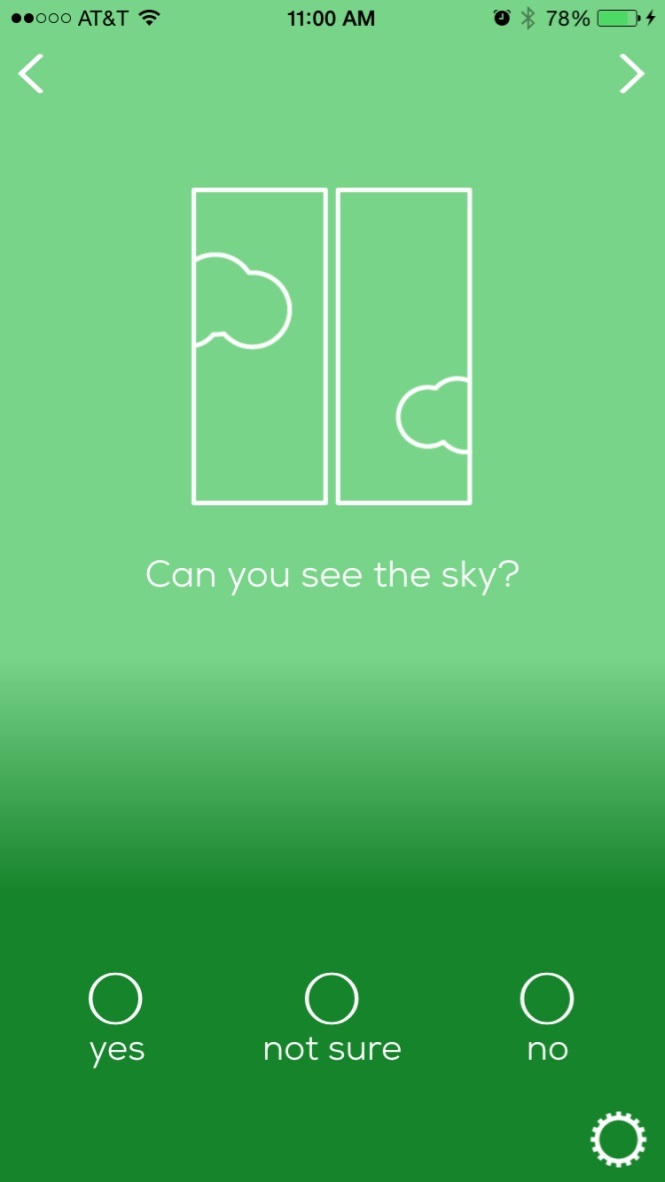The height and width of the screenshot is (1182, 665).
Task: Go back with the left arrow
Action: pos(32,74)
